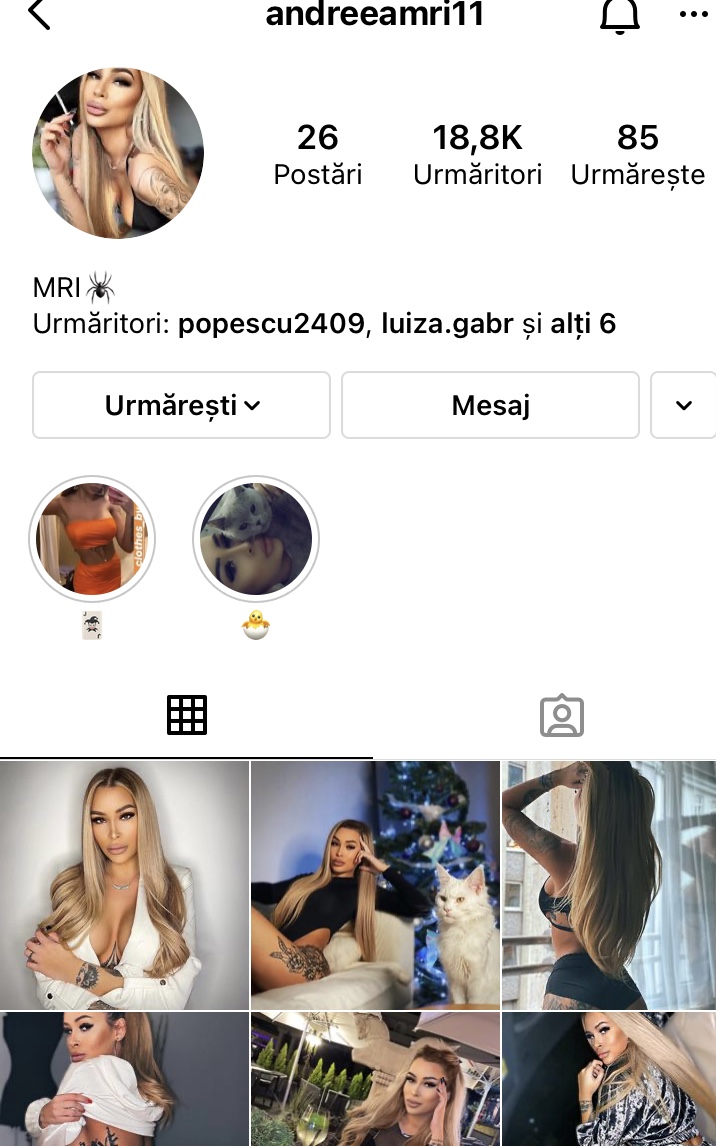
Task: Open the joker card story highlight
Action: [91, 540]
